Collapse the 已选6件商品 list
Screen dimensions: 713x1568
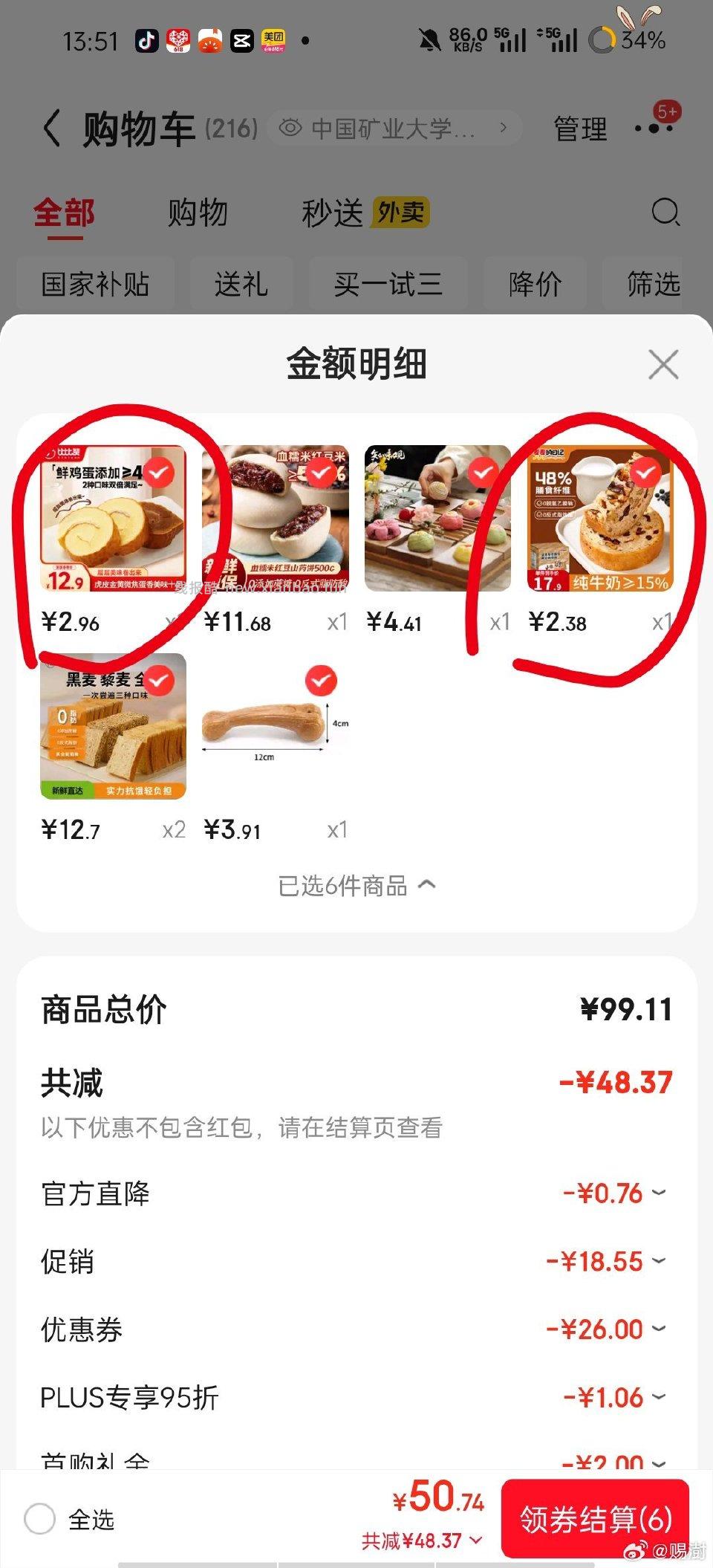tap(356, 885)
